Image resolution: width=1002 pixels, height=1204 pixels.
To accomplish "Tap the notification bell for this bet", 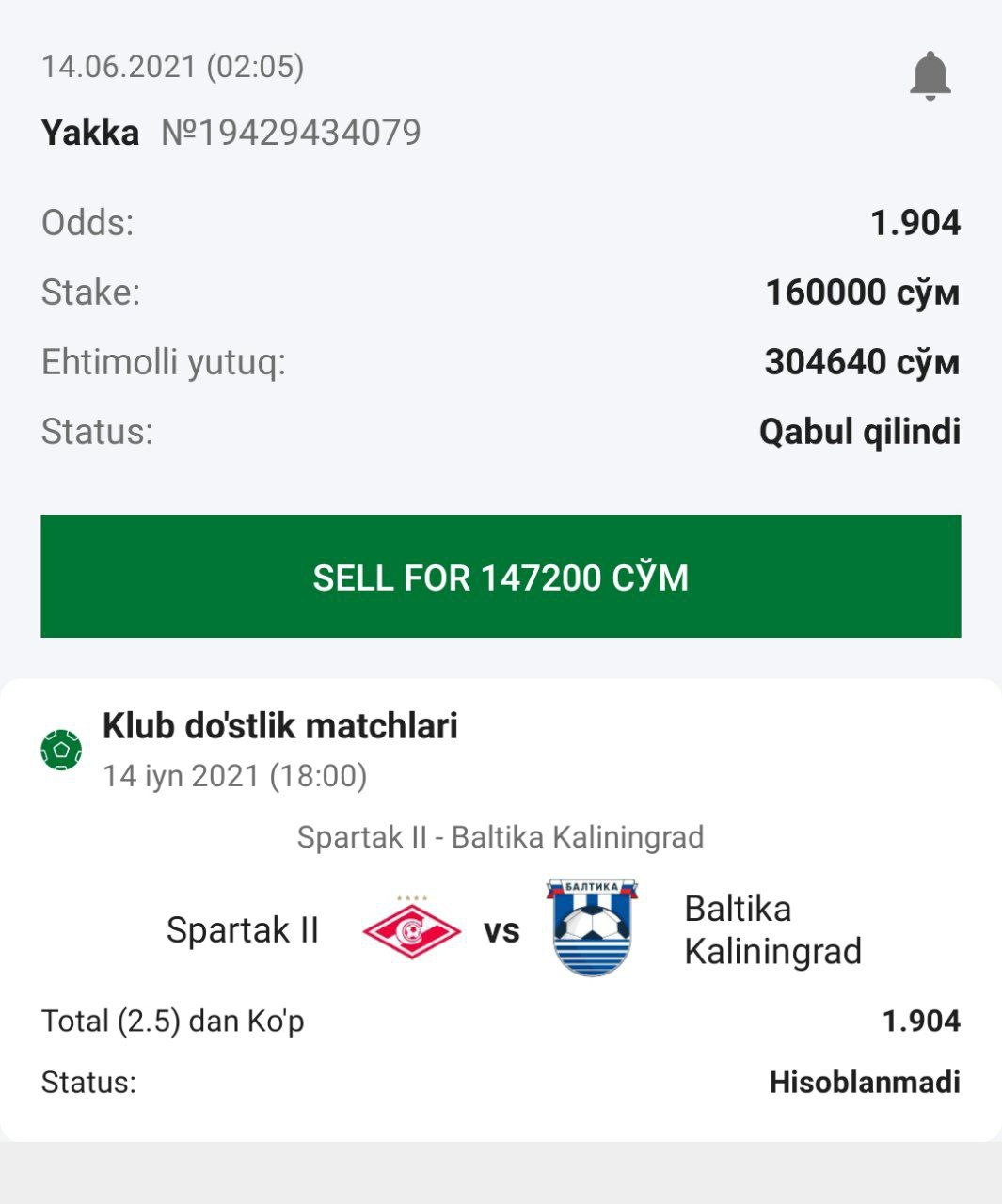I will [x=930, y=76].
